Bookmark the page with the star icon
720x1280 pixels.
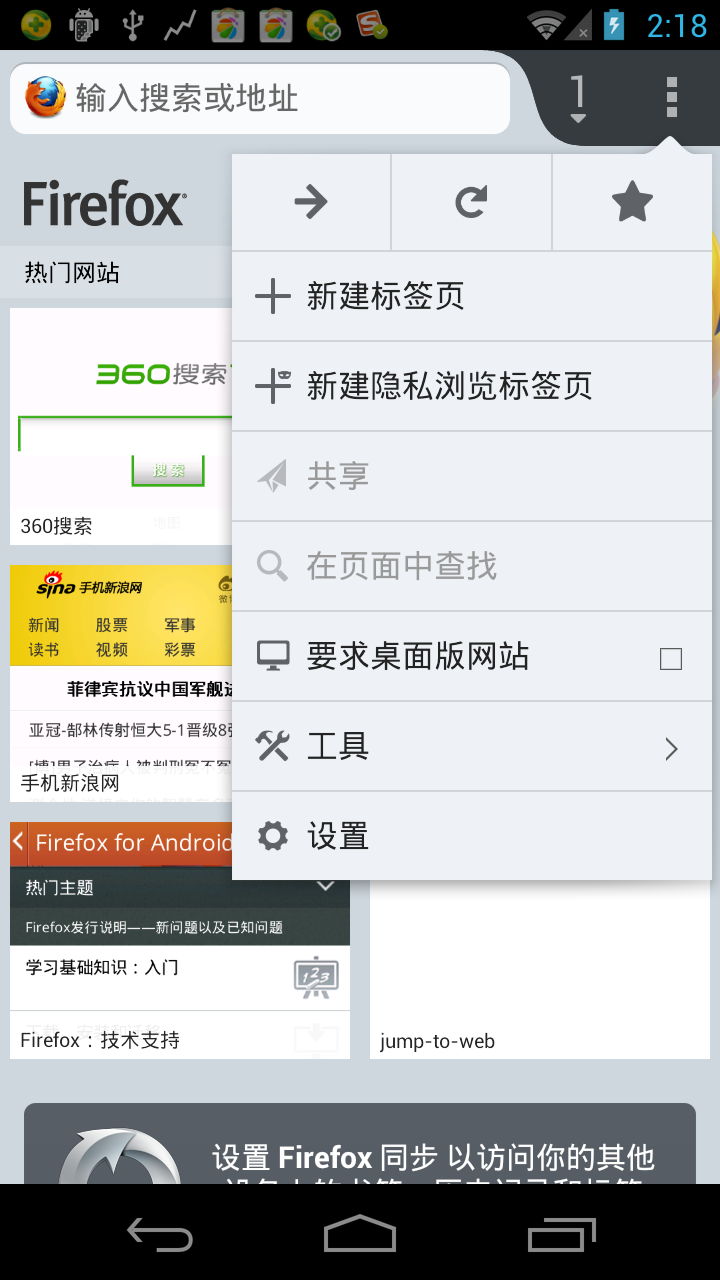(x=632, y=202)
